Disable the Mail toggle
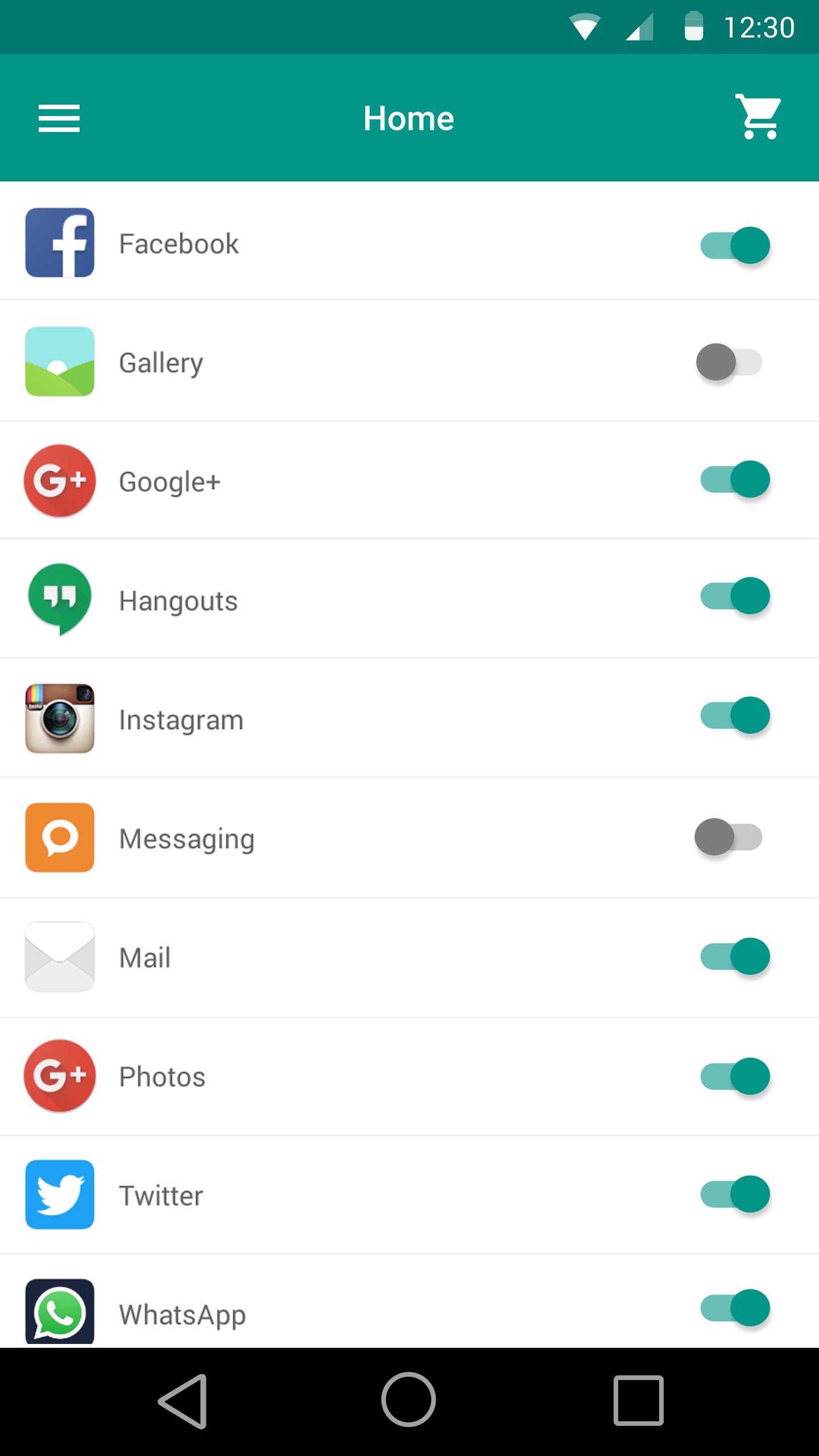The image size is (819, 1456). pyautogui.click(x=735, y=957)
